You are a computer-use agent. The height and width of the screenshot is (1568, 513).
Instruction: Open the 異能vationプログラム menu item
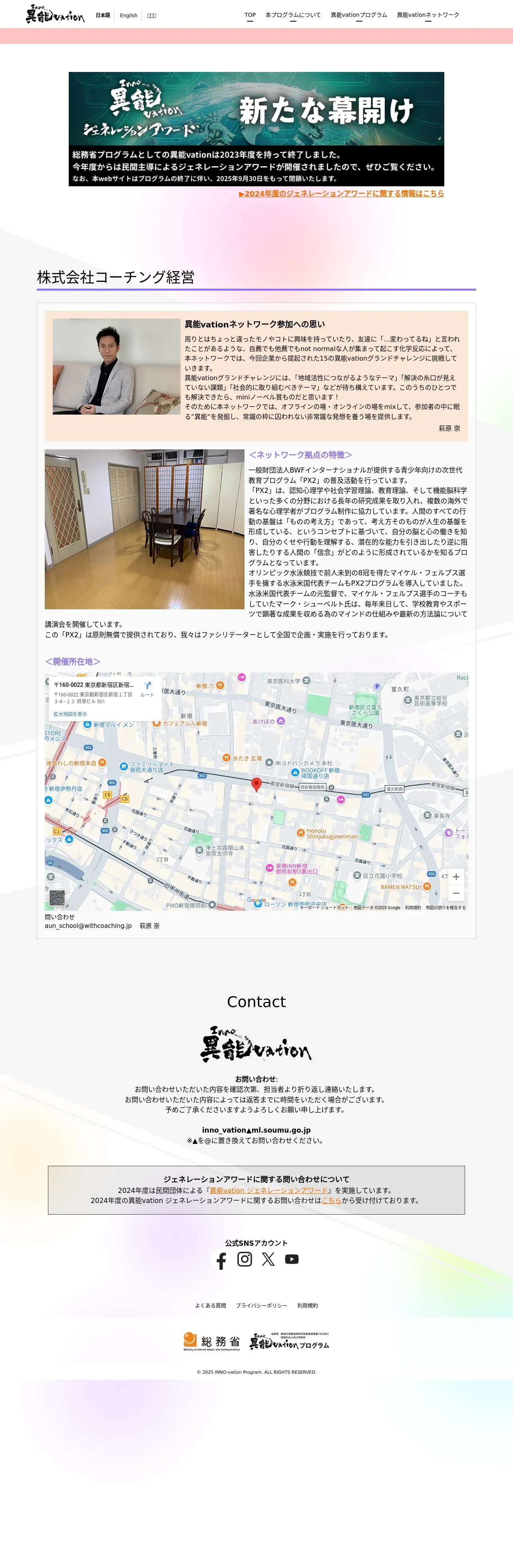pyautogui.click(x=358, y=15)
